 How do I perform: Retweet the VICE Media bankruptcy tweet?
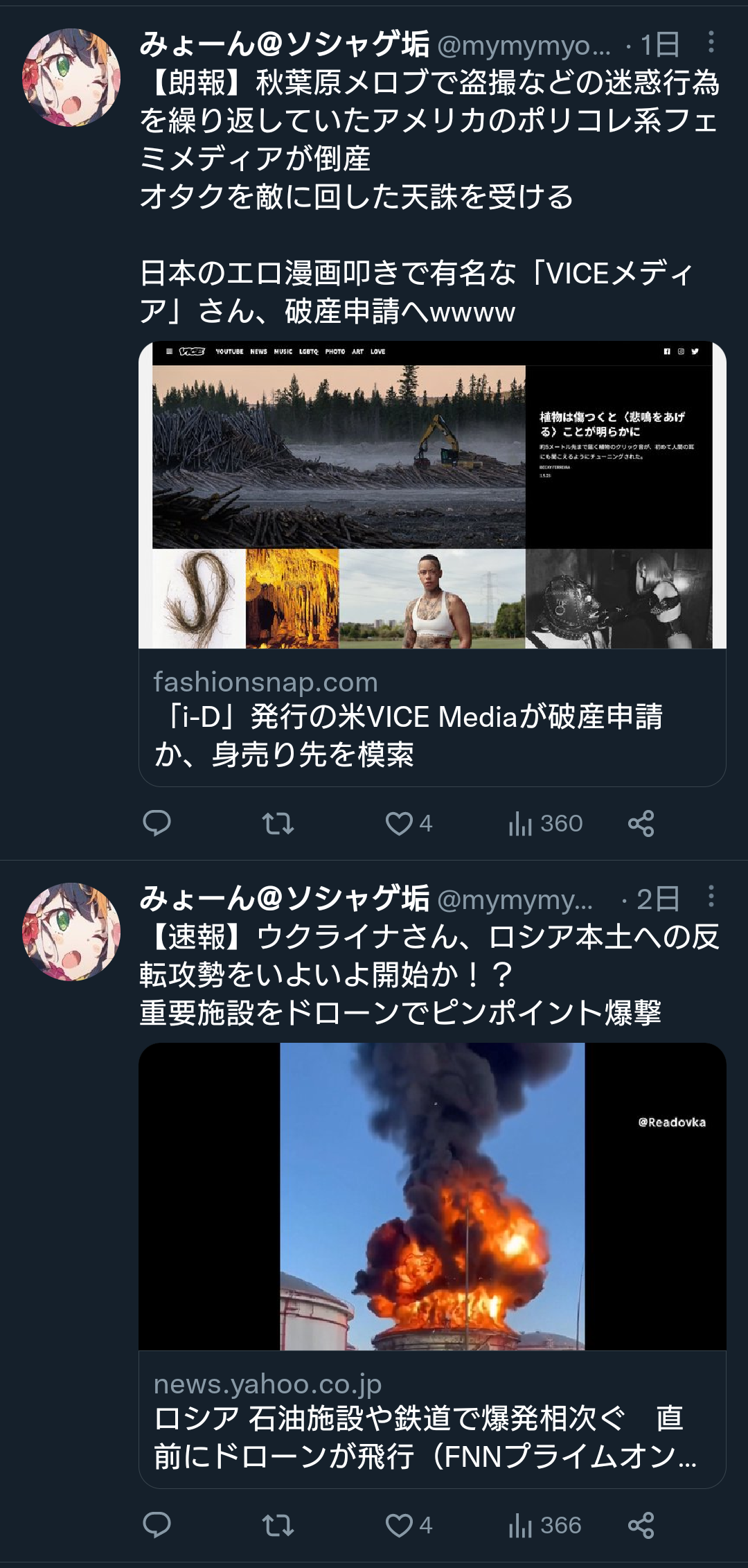coord(278,823)
